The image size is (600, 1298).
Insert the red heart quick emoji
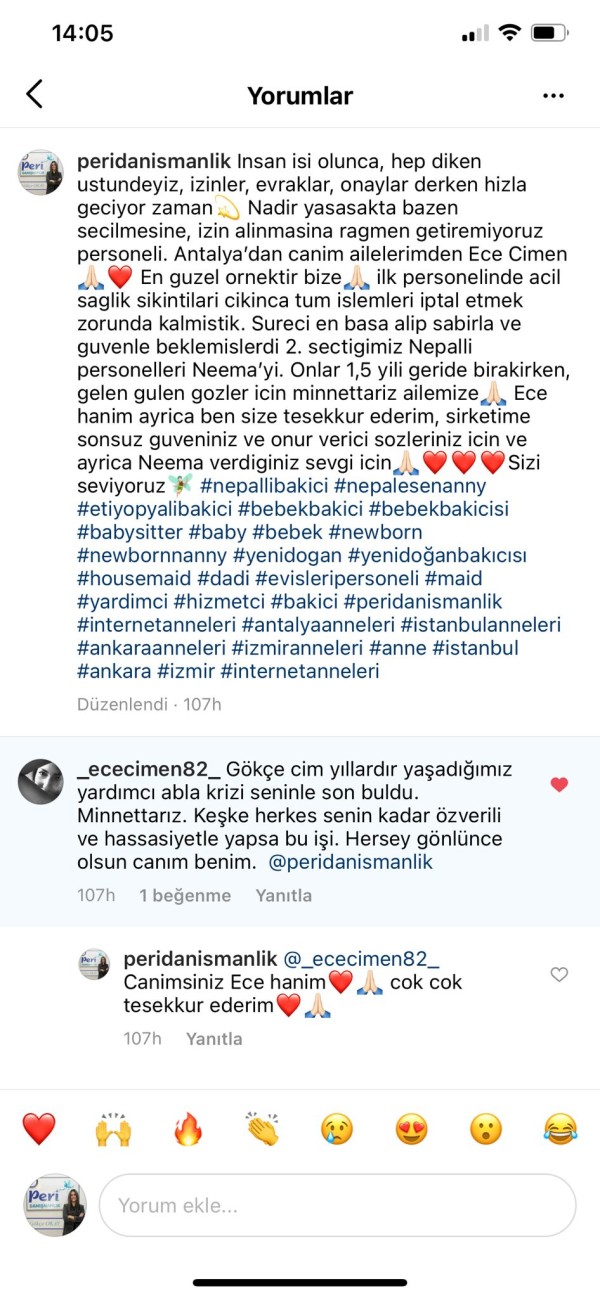(39, 1129)
